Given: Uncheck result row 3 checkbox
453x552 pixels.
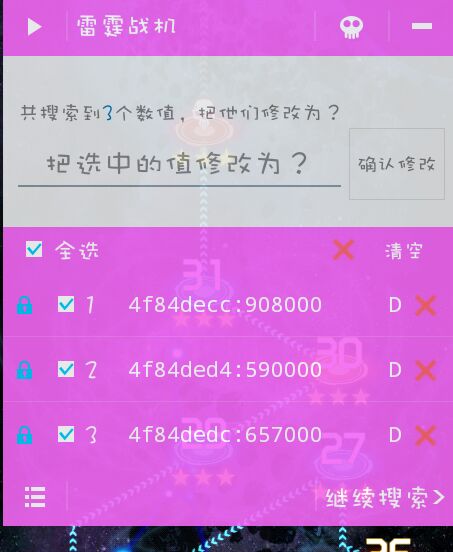Looking at the screenshot, I should point(66,434).
